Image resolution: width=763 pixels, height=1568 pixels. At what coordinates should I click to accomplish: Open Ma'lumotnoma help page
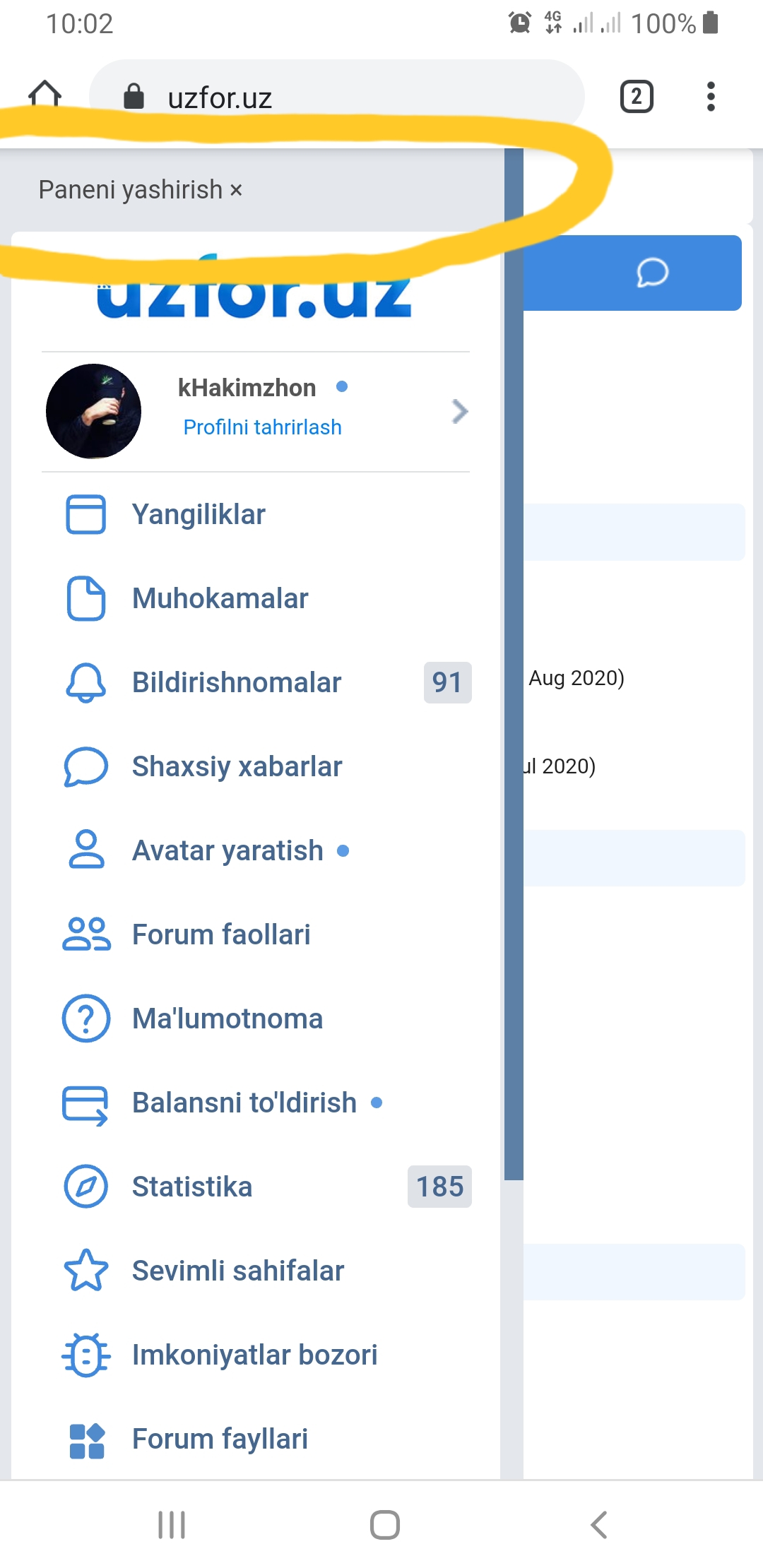click(x=227, y=1018)
